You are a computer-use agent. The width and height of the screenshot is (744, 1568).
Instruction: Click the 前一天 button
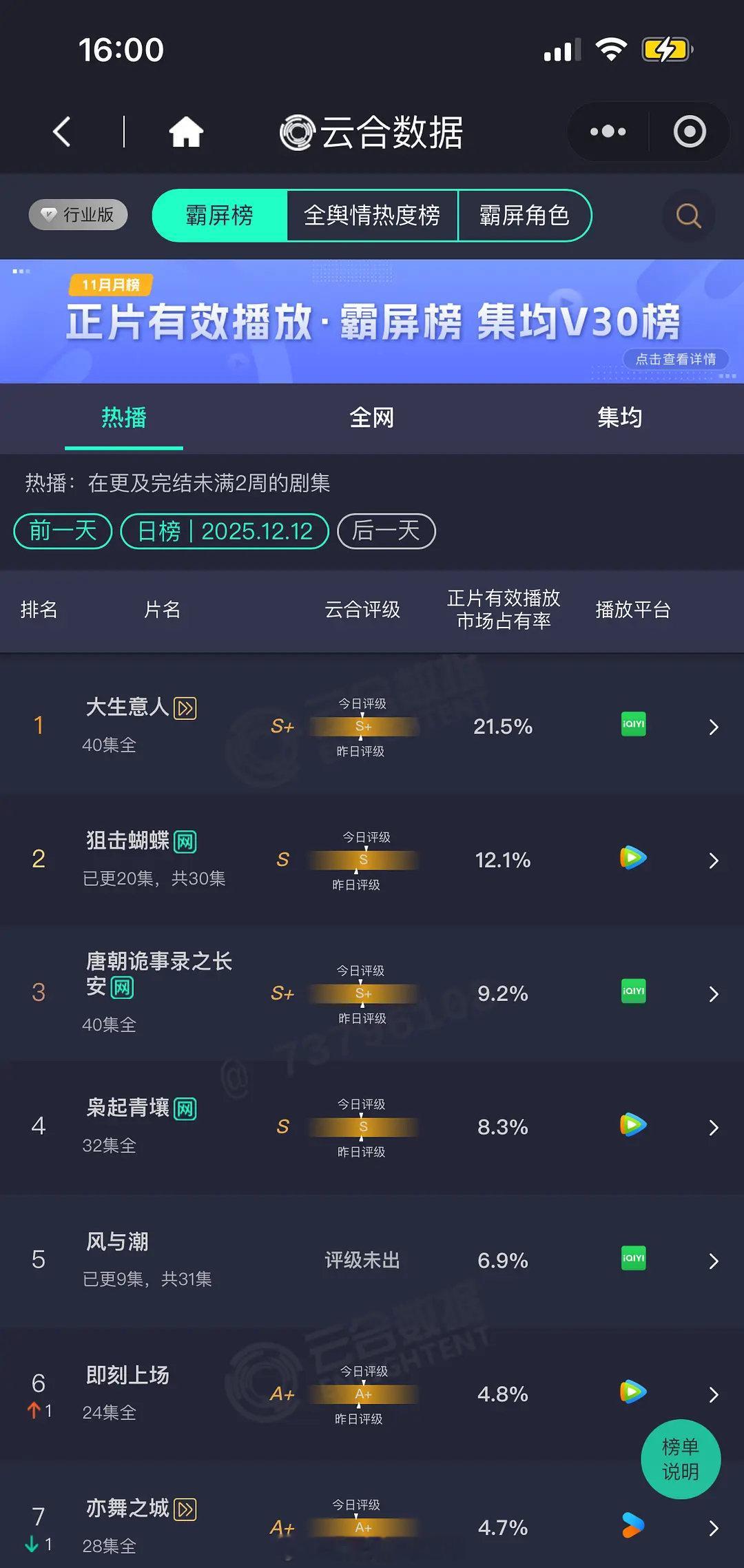point(61,531)
